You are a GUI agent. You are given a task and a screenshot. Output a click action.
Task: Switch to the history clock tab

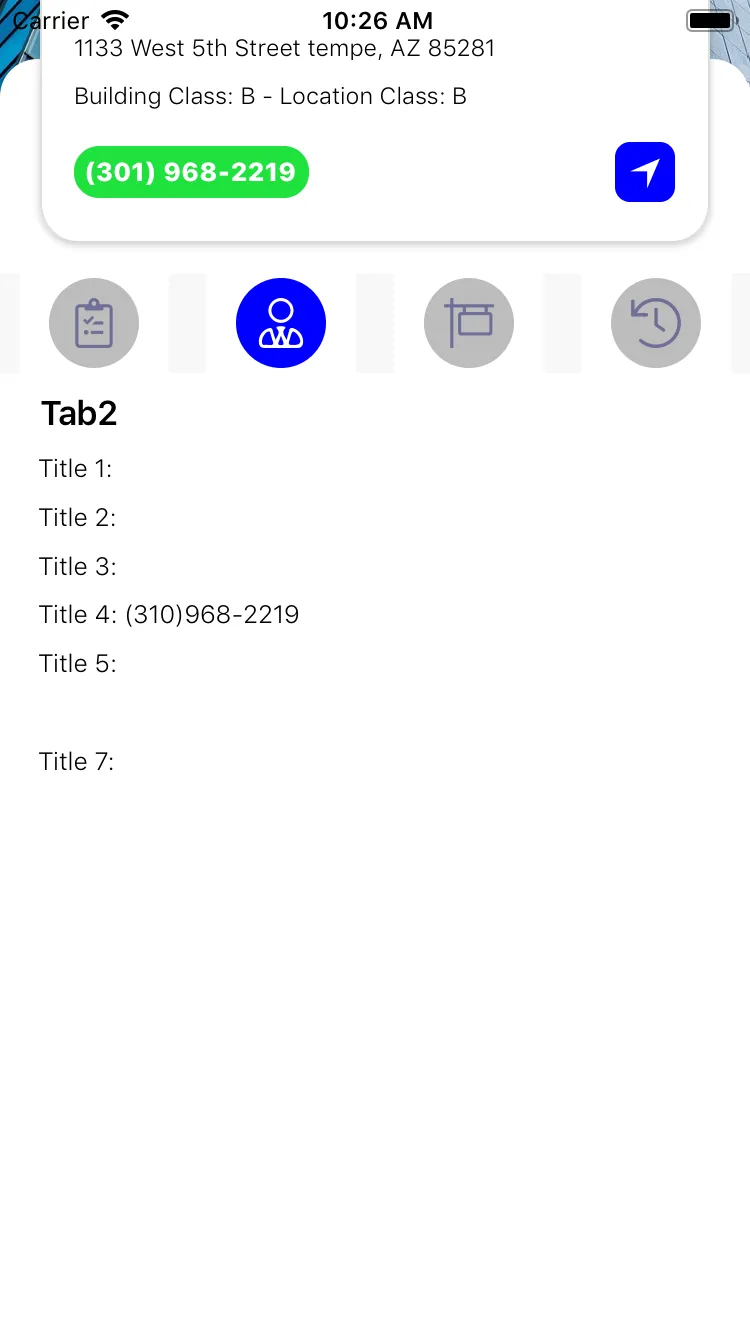click(x=656, y=323)
